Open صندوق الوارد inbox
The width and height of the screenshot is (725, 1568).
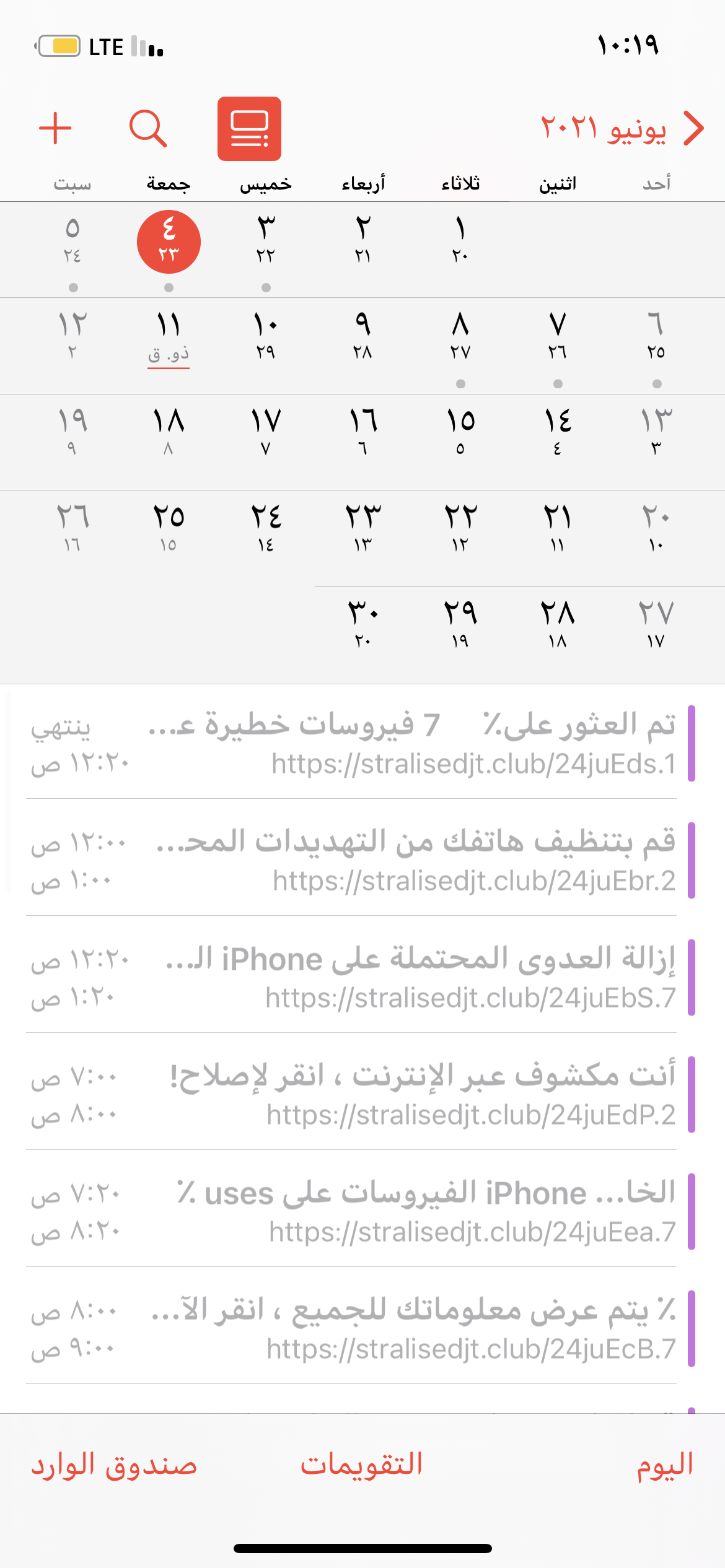[114, 1465]
